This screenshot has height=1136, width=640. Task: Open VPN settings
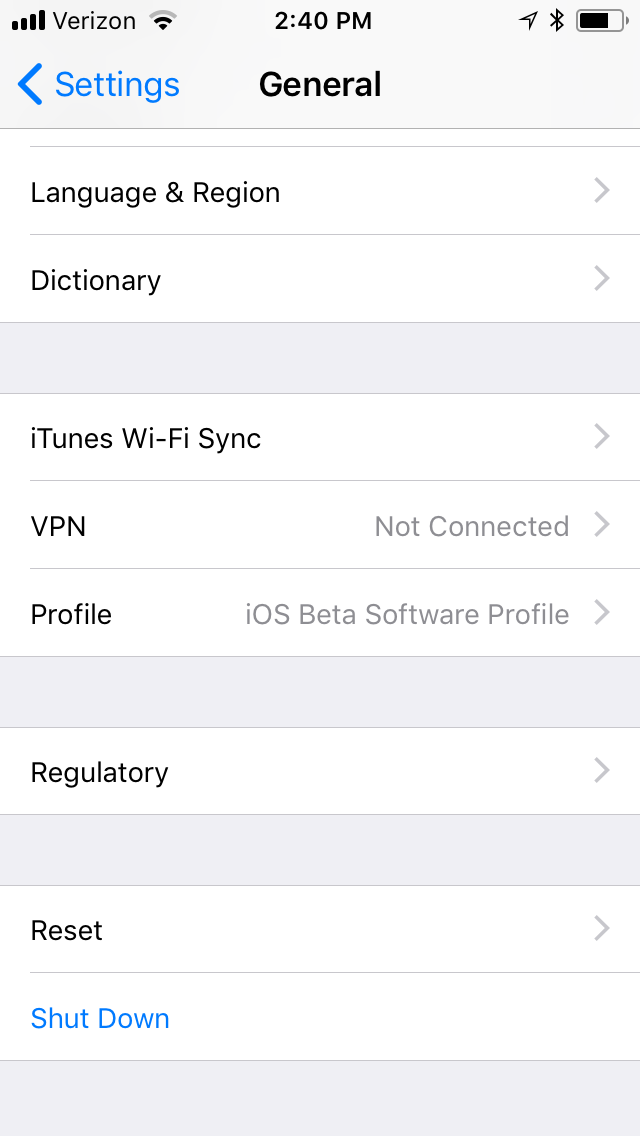(x=320, y=526)
